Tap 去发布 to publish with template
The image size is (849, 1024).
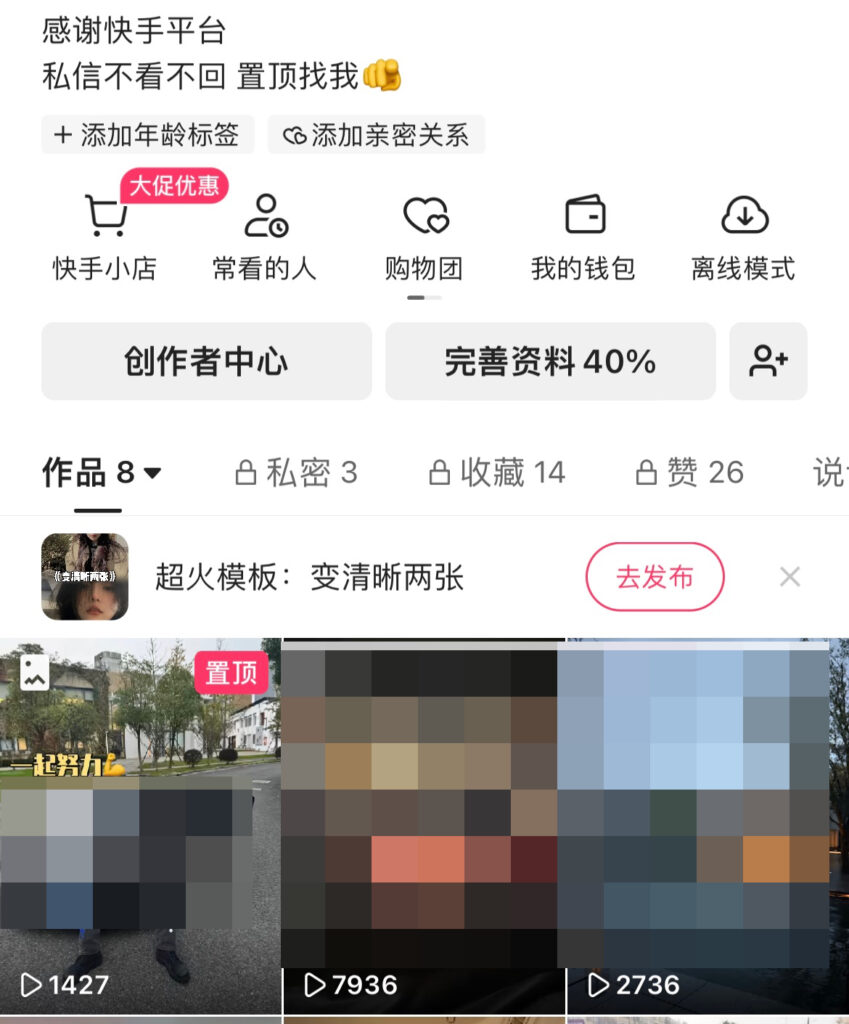click(654, 577)
